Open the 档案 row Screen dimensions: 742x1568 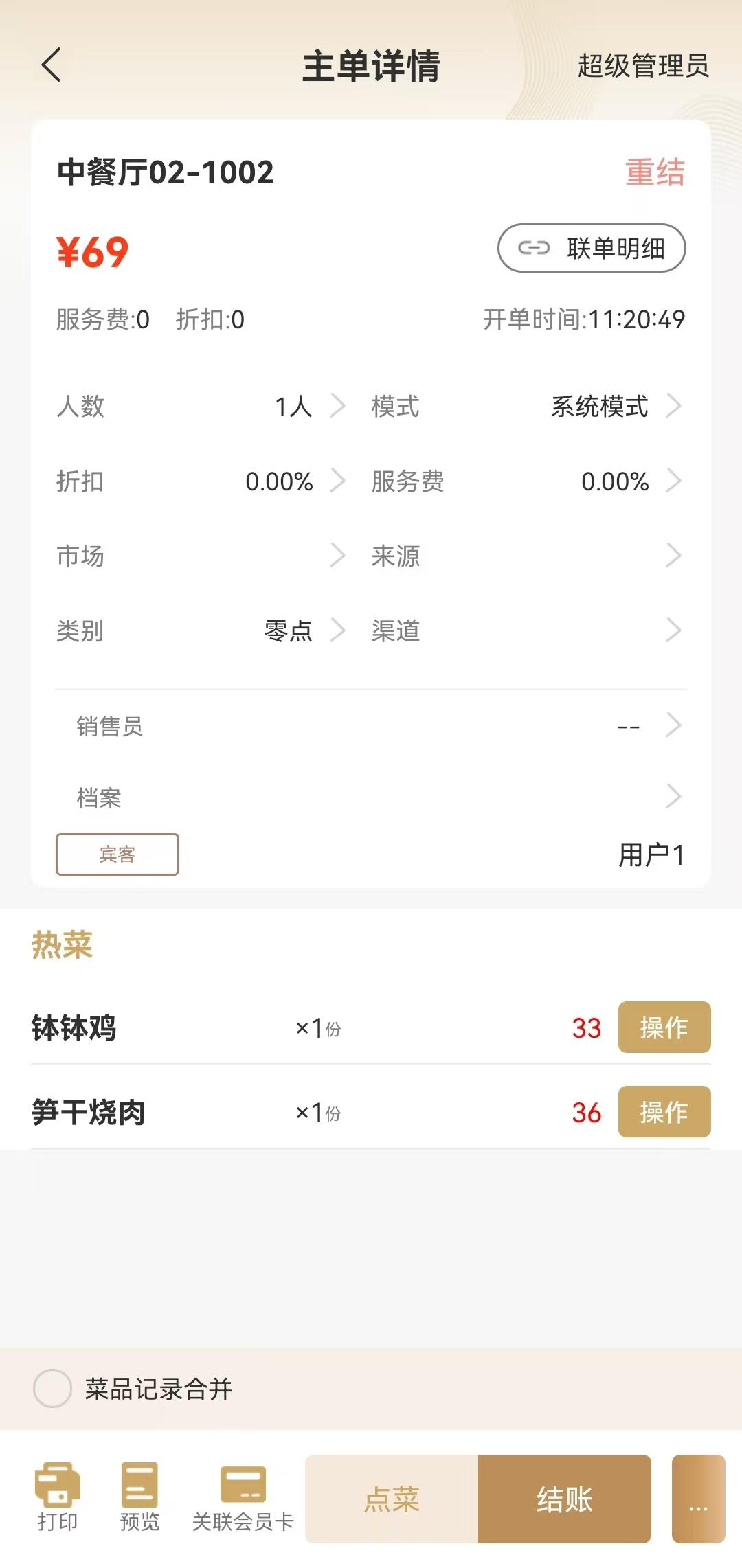(371, 797)
